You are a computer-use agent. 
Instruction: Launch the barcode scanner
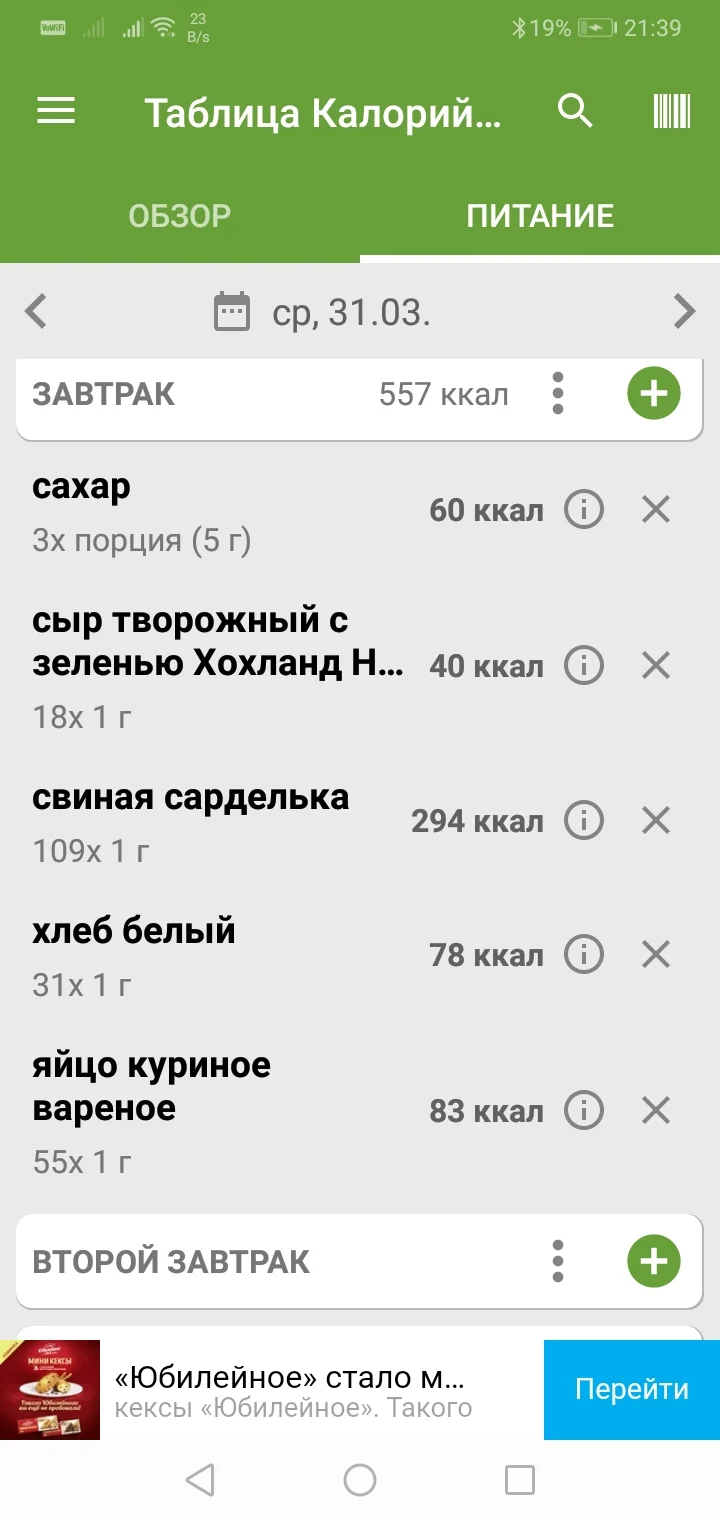tap(668, 112)
